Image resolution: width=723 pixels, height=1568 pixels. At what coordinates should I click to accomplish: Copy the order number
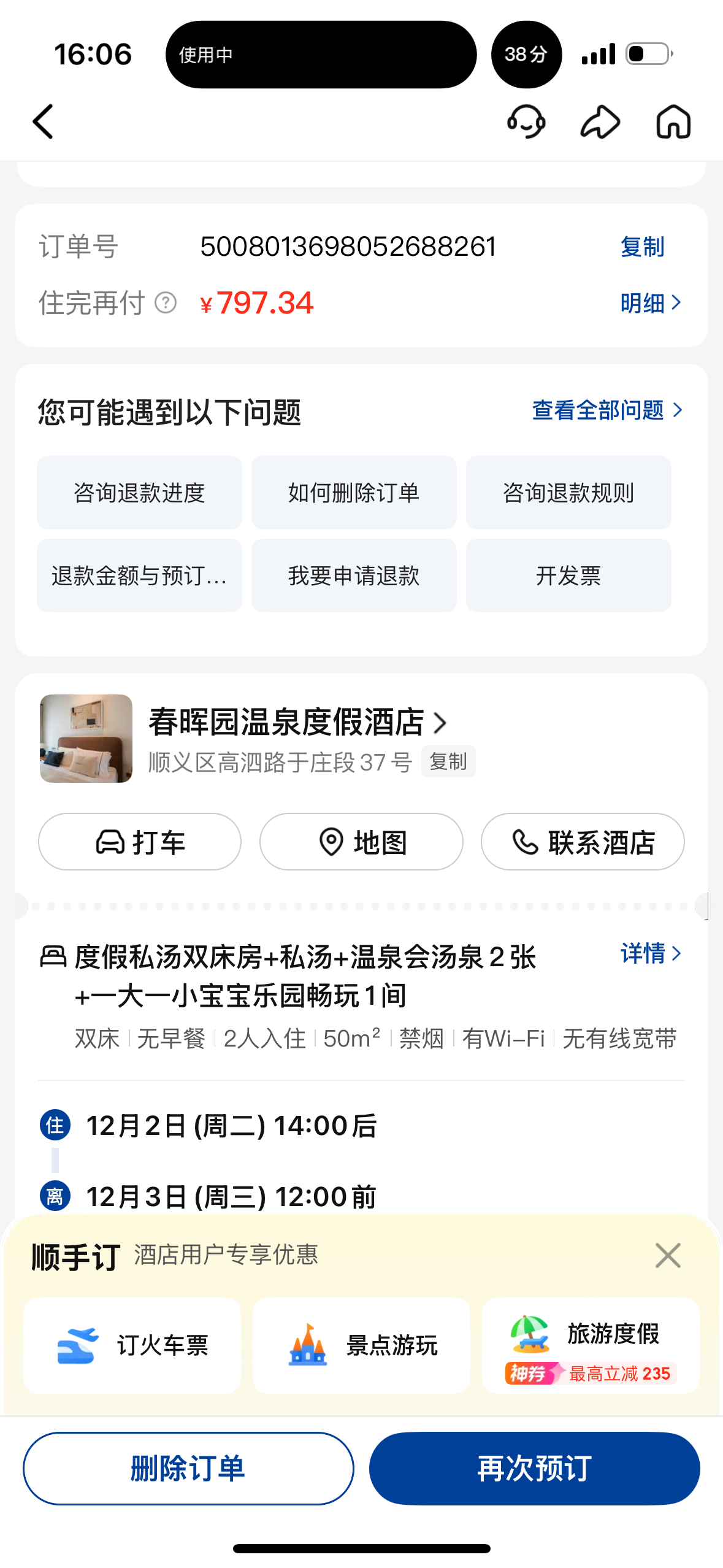coord(641,247)
